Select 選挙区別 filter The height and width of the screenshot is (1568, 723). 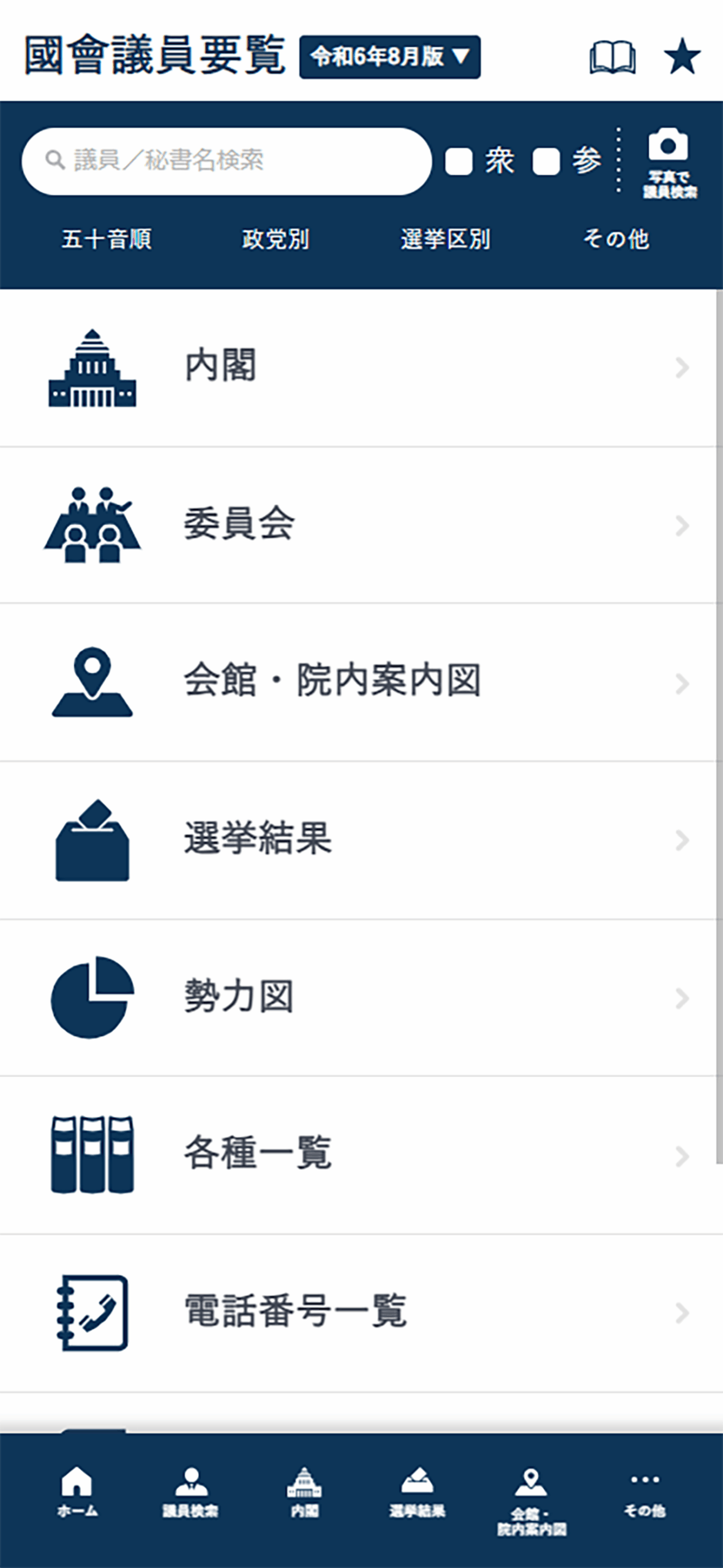point(446,239)
